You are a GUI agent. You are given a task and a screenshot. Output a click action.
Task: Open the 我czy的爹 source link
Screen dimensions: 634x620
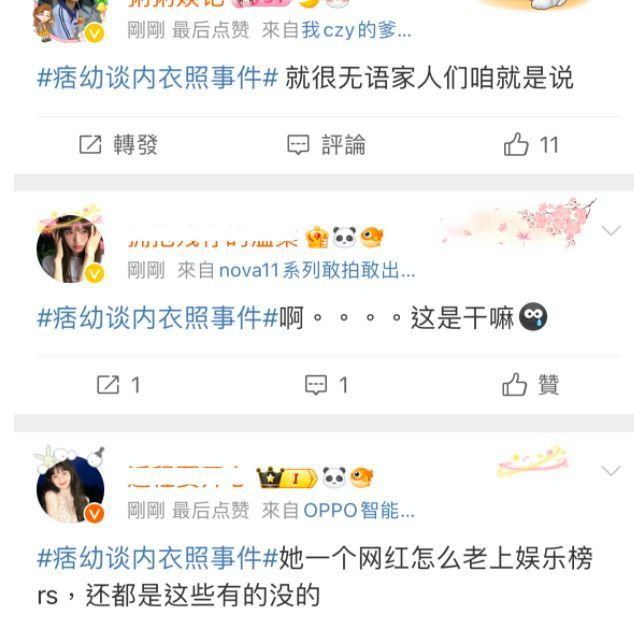click(x=356, y=30)
